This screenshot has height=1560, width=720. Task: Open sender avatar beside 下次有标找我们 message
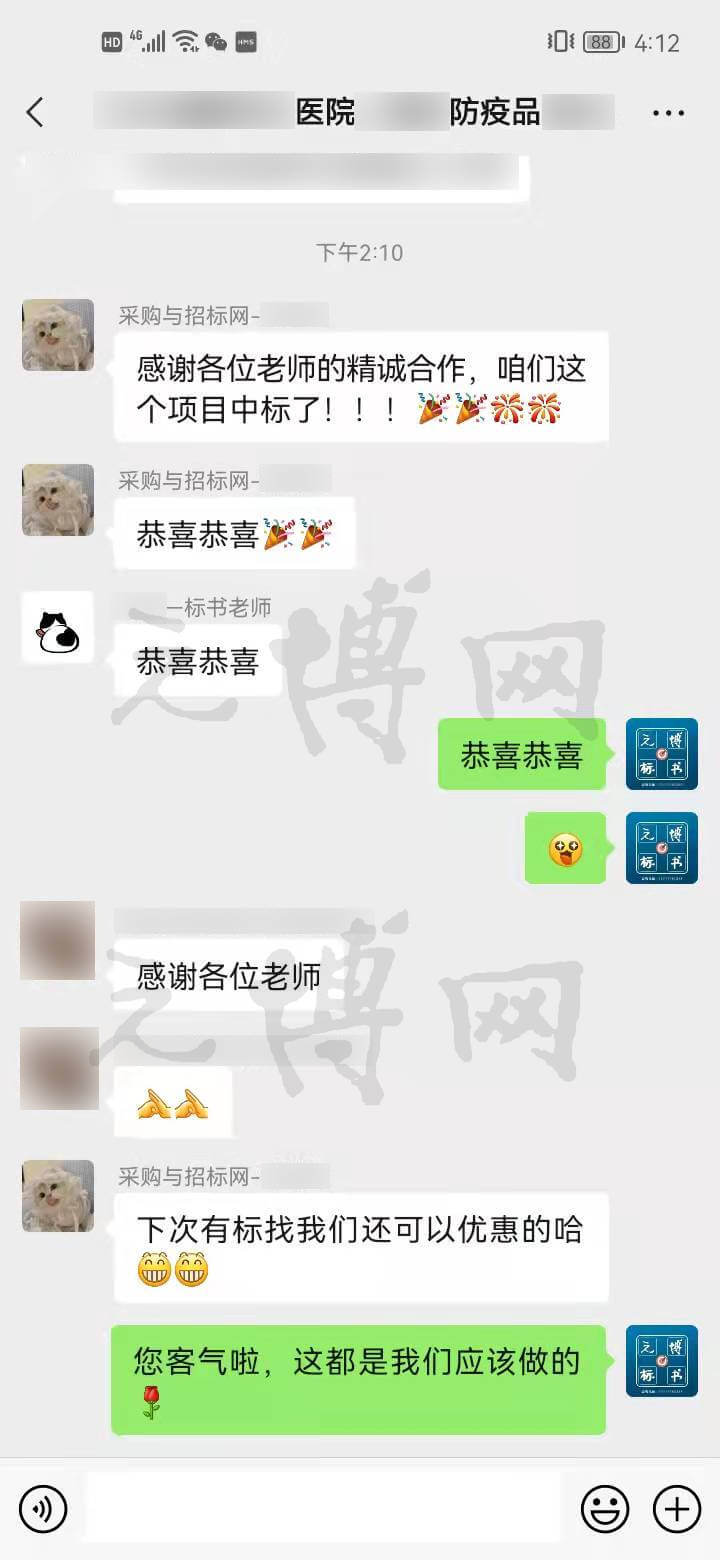click(58, 1196)
